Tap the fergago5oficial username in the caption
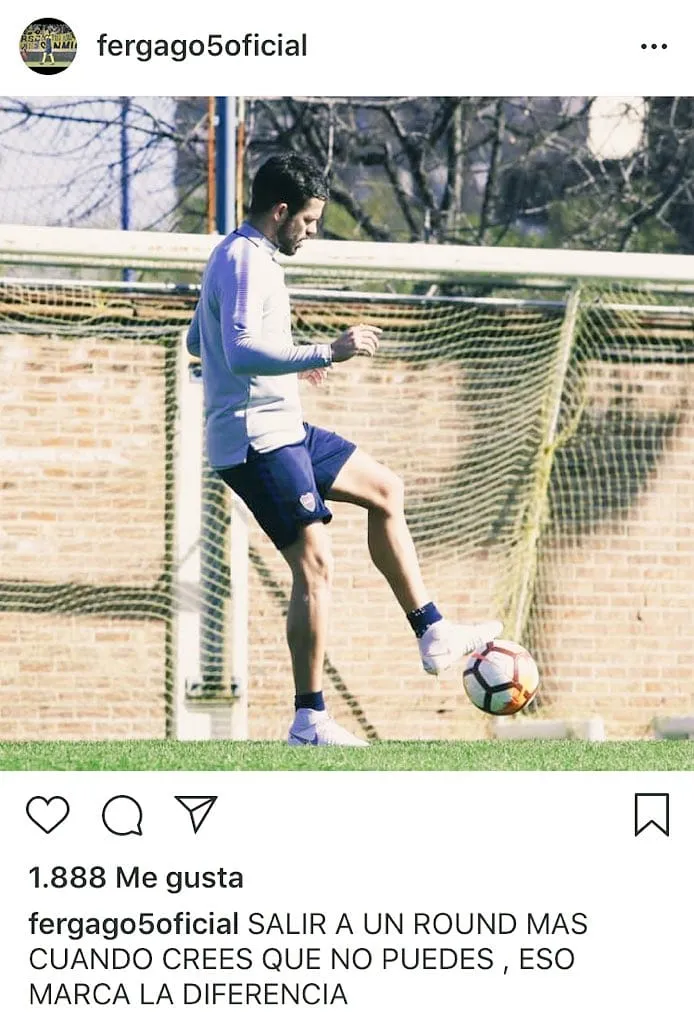 point(133,924)
